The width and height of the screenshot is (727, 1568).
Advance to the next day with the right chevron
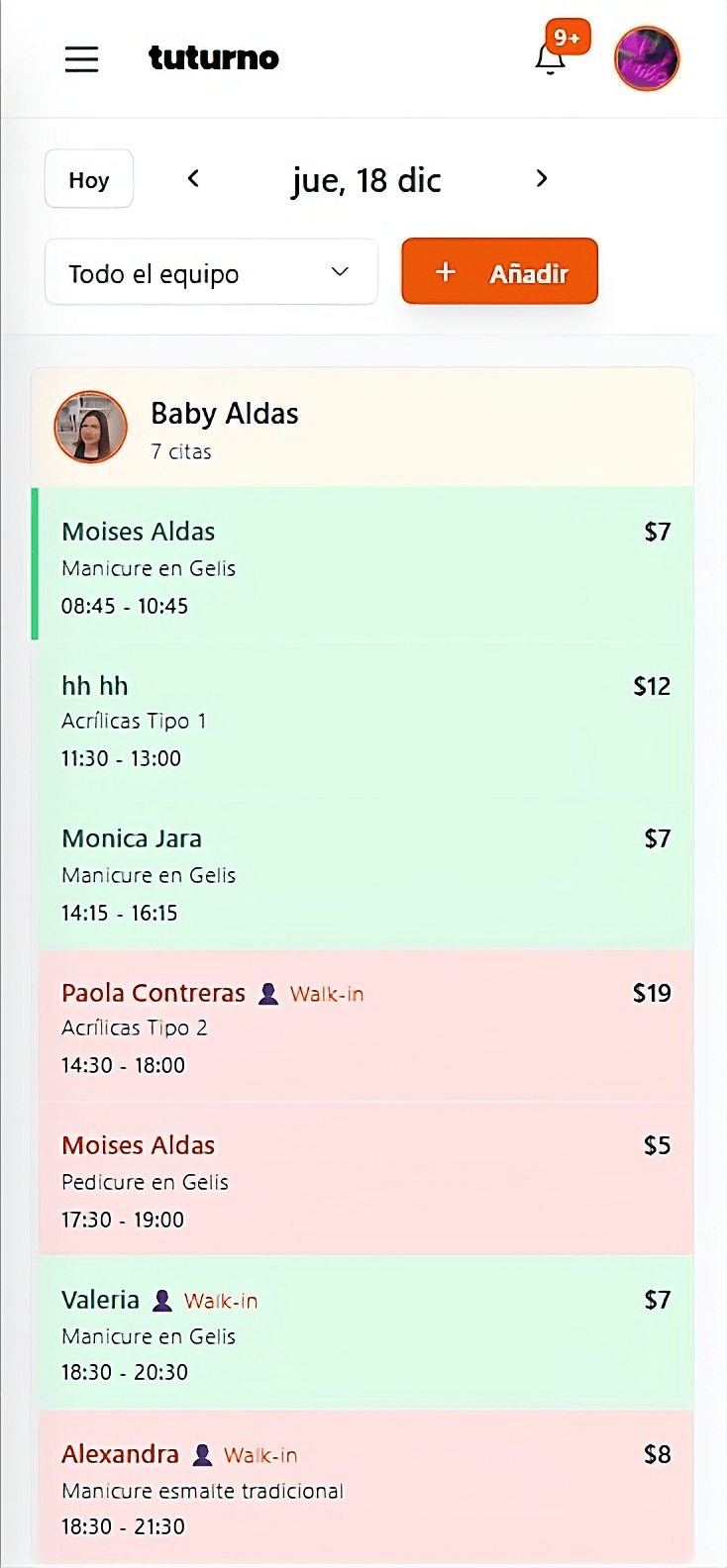tap(541, 179)
